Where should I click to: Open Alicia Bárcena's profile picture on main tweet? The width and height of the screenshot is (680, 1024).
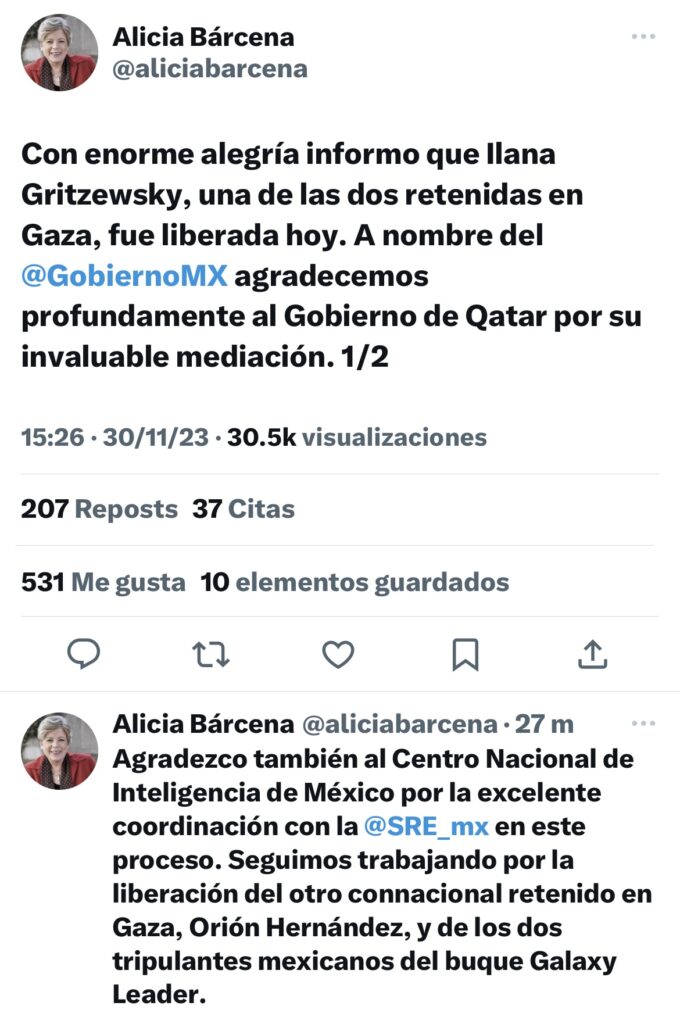point(59,52)
